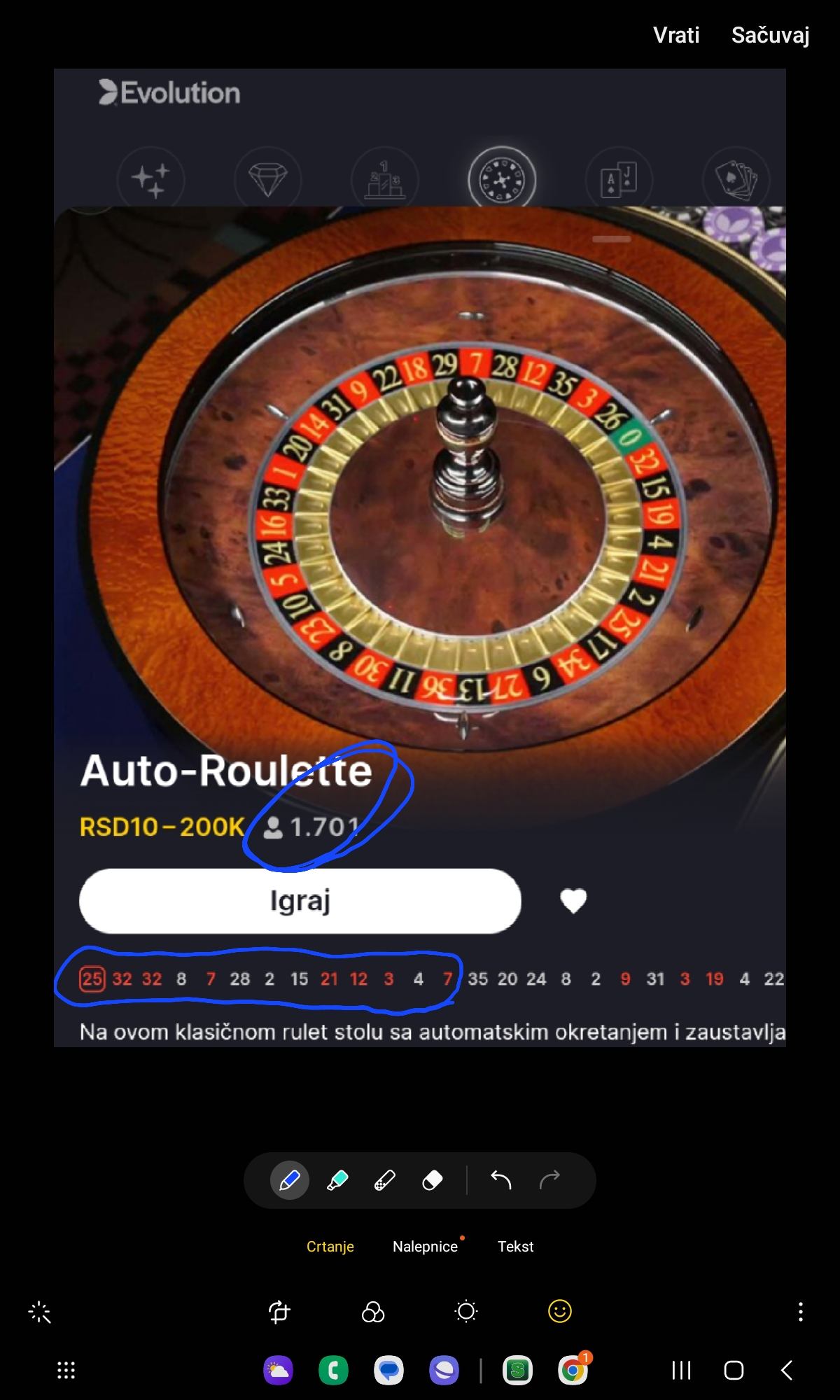
Task: Tap the auto enhance sparkle icon
Action: coord(40,1312)
